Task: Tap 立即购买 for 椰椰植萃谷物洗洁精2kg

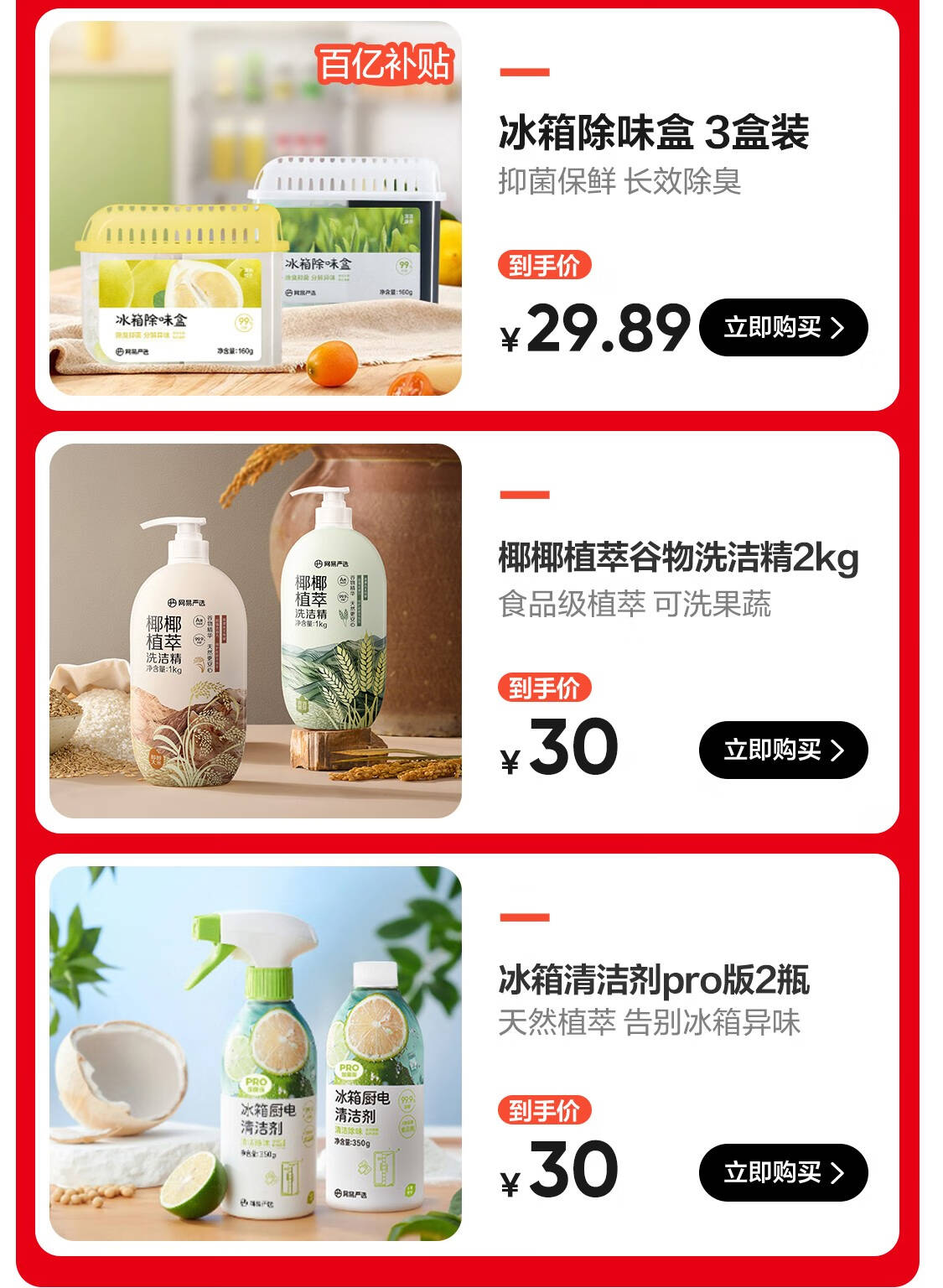Action: tap(783, 750)
